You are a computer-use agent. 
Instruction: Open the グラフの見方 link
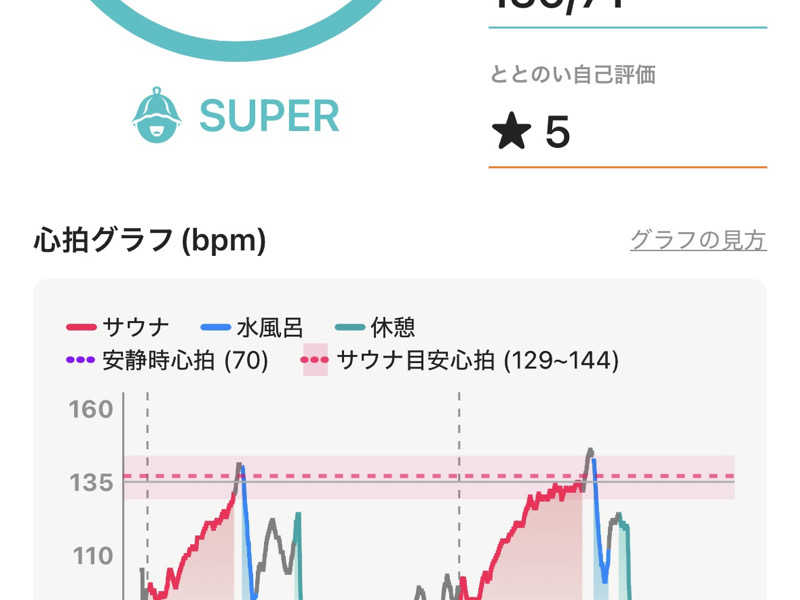[x=698, y=240]
